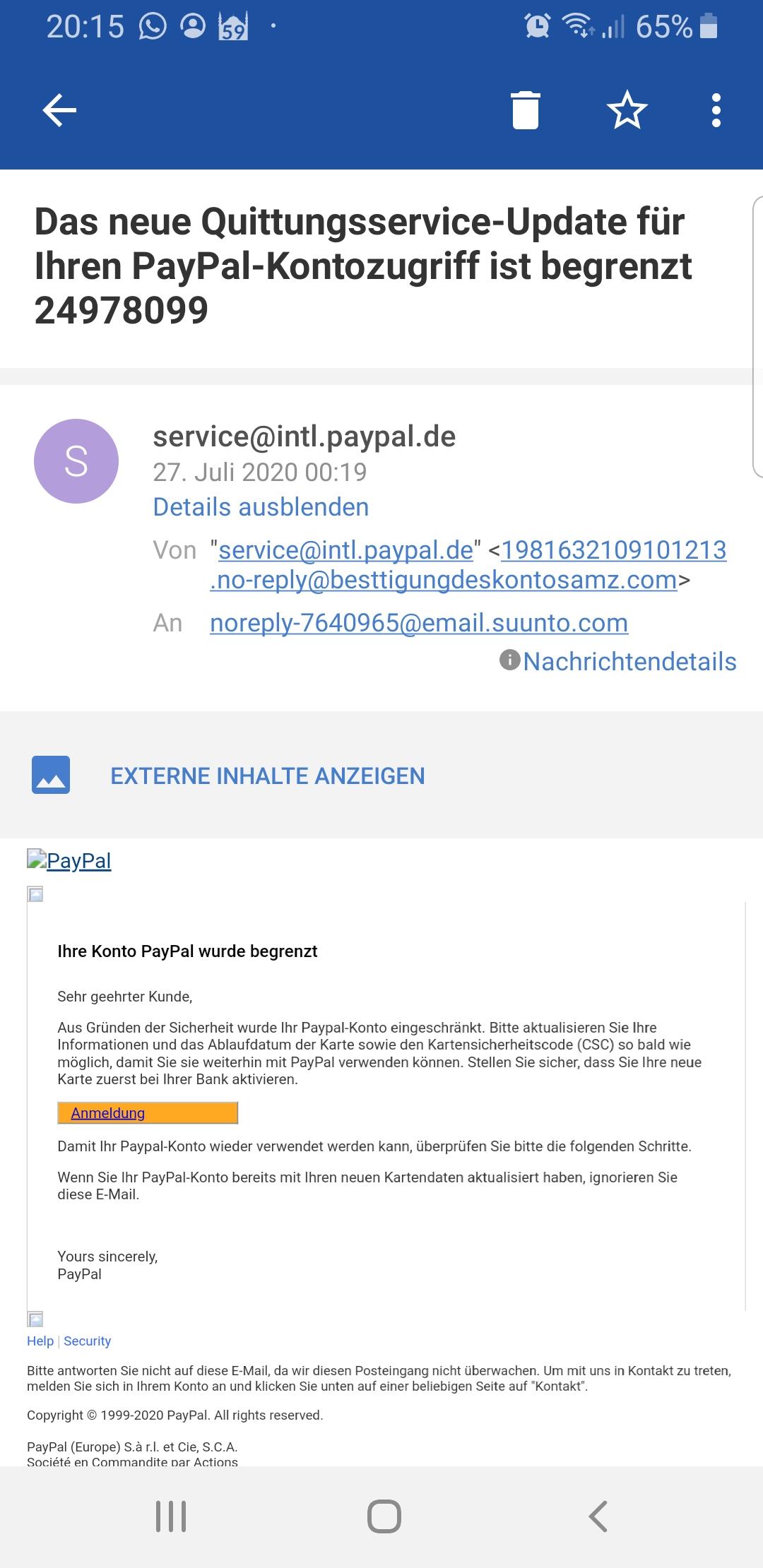The image size is (763, 1568).
Task: Open recent apps from navigation bar
Action: tap(171, 1516)
